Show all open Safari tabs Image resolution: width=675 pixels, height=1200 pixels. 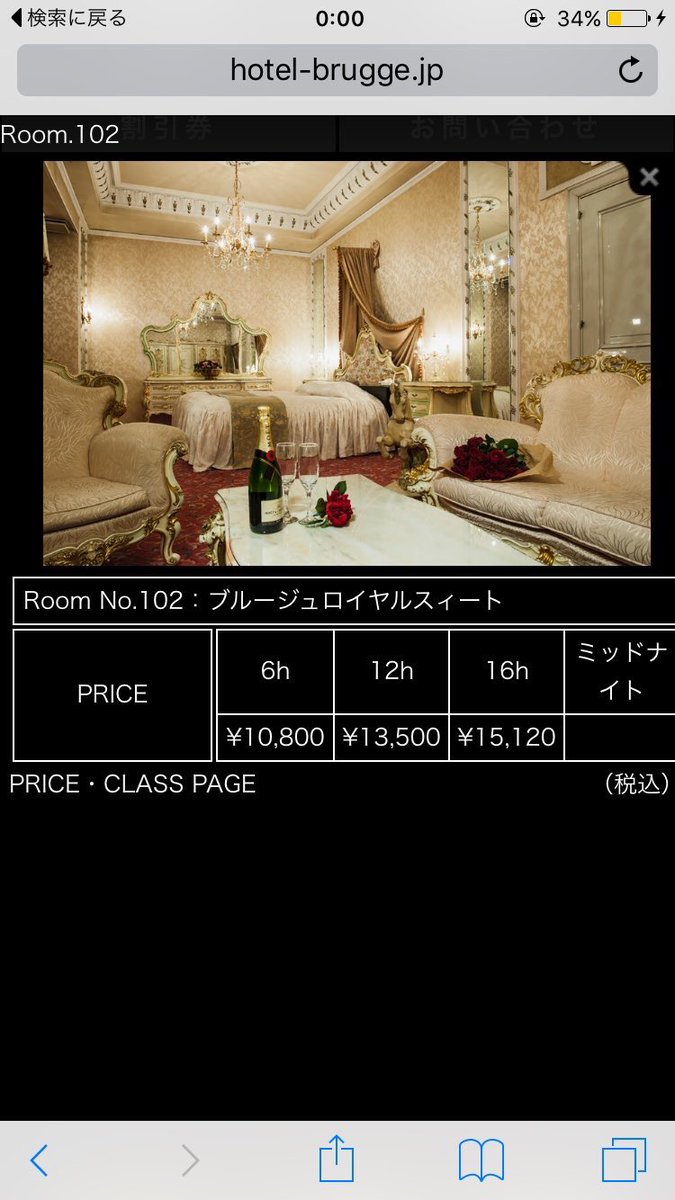pos(624,1160)
